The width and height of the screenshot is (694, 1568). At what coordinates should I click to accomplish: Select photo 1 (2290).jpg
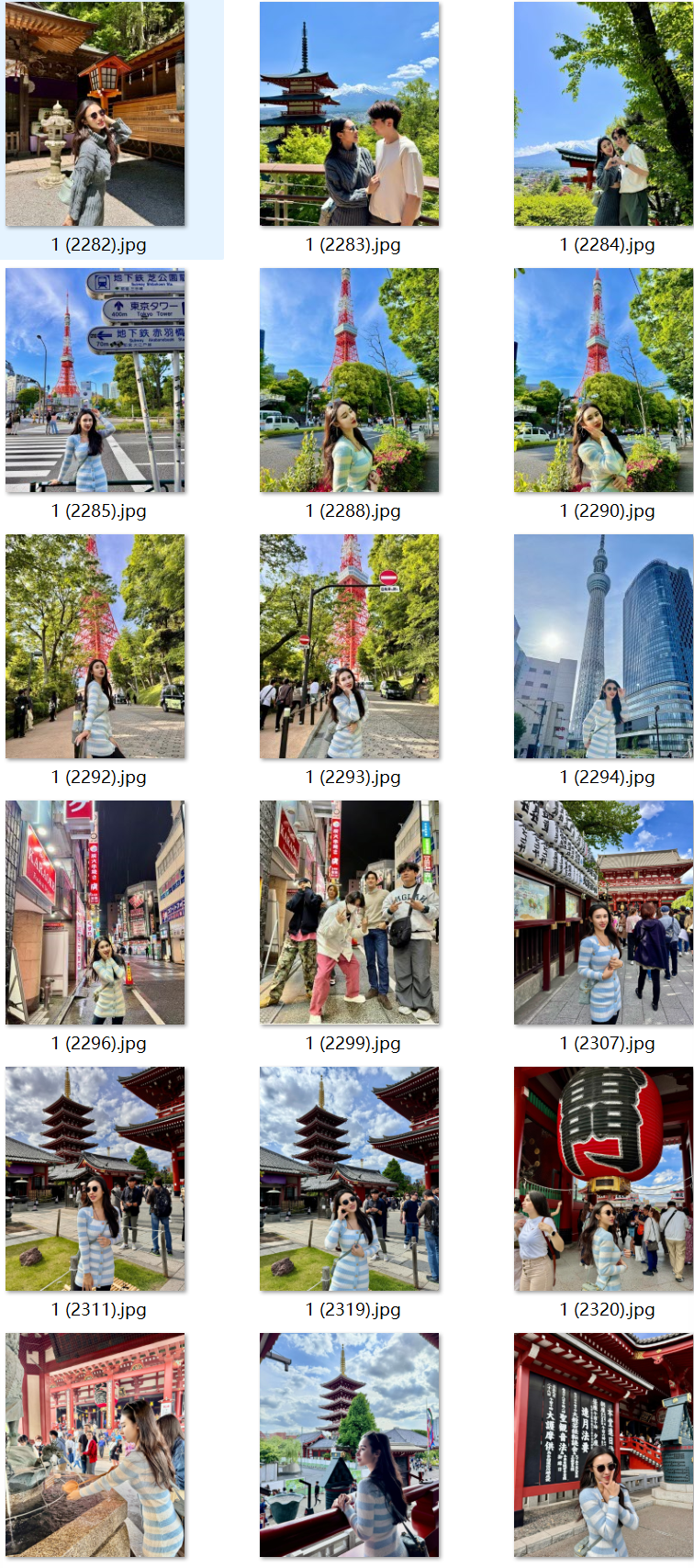coord(603,381)
